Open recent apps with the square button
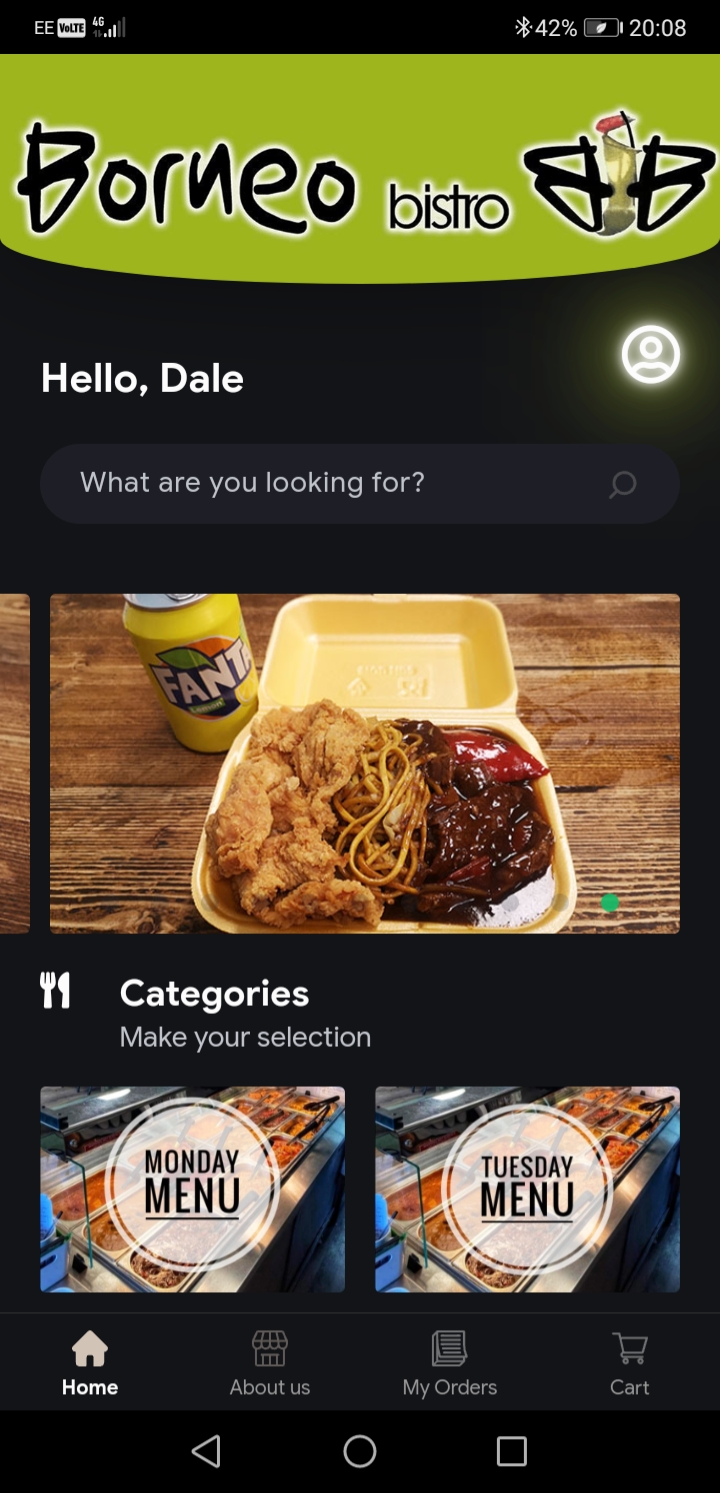720x1493 pixels. coord(512,1451)
